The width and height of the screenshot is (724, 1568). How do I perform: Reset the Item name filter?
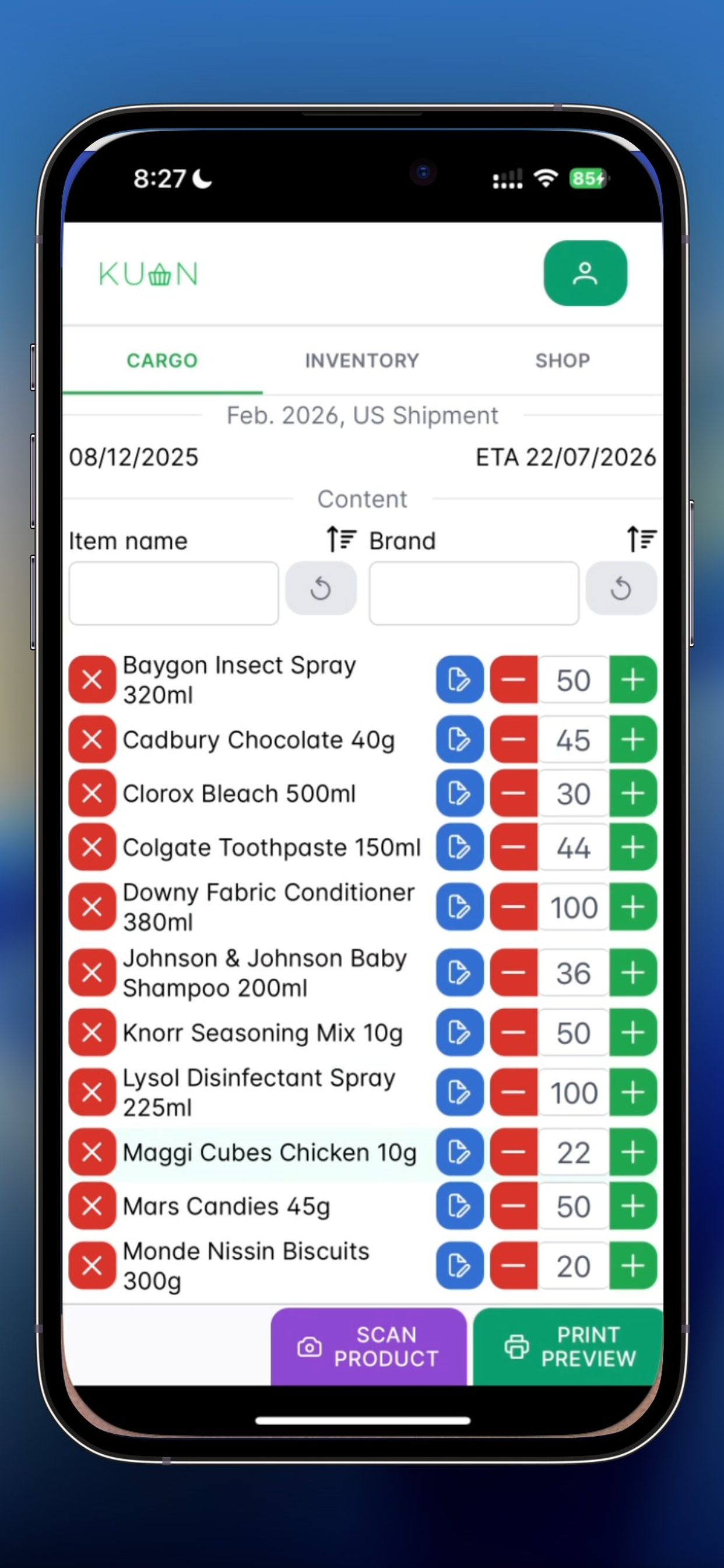click(x=321, y=589)
